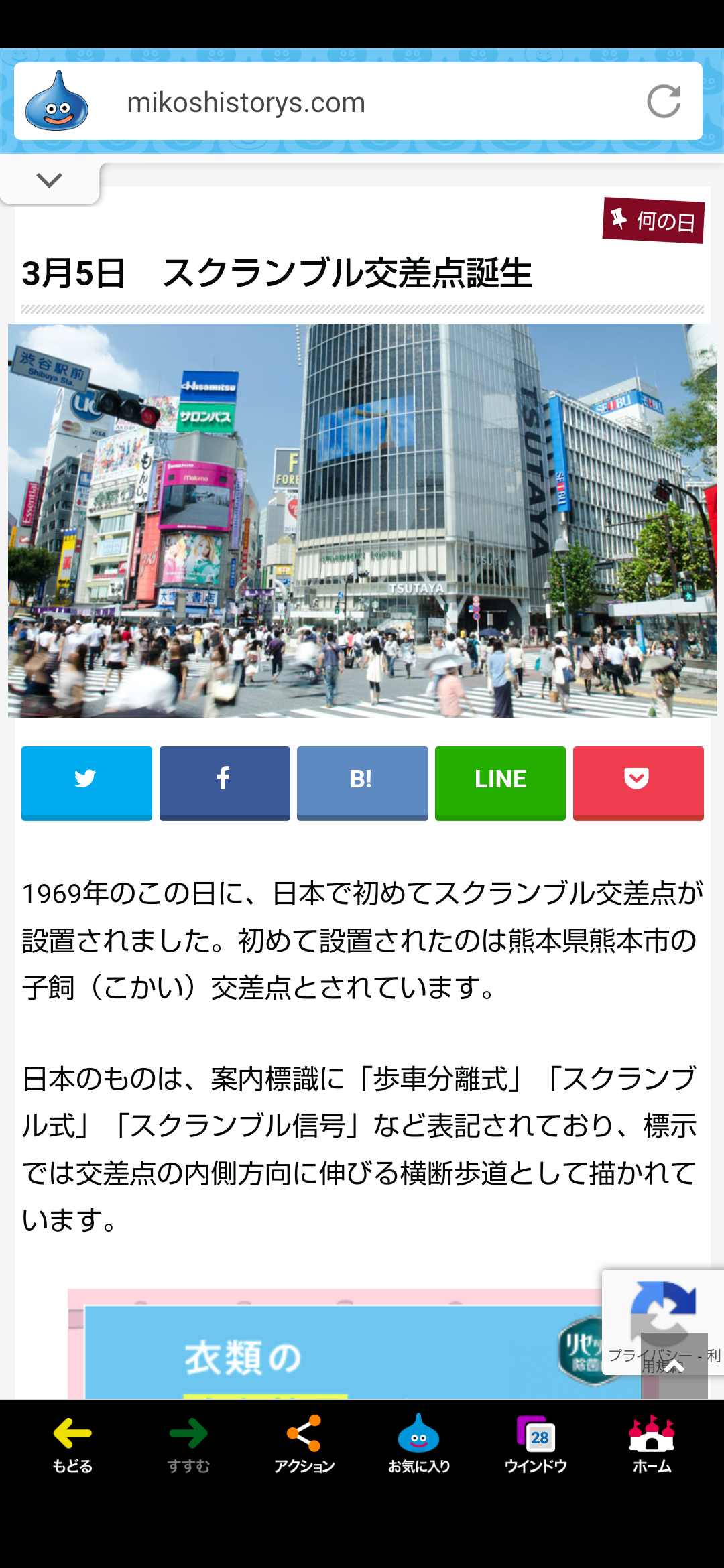Share this article on Facebook
This screenshot has height=1568, width=724.
pyautogui.click(x=225, y=783)
